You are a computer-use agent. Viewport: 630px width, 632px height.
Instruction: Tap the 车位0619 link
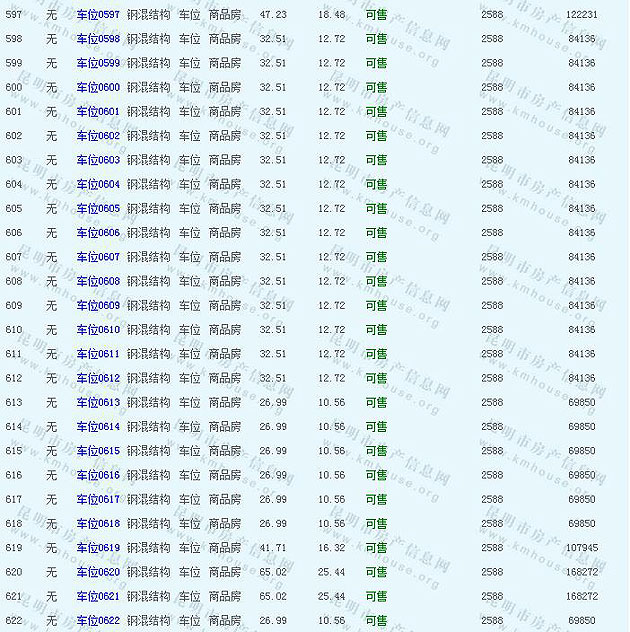[x=98, y=548]
